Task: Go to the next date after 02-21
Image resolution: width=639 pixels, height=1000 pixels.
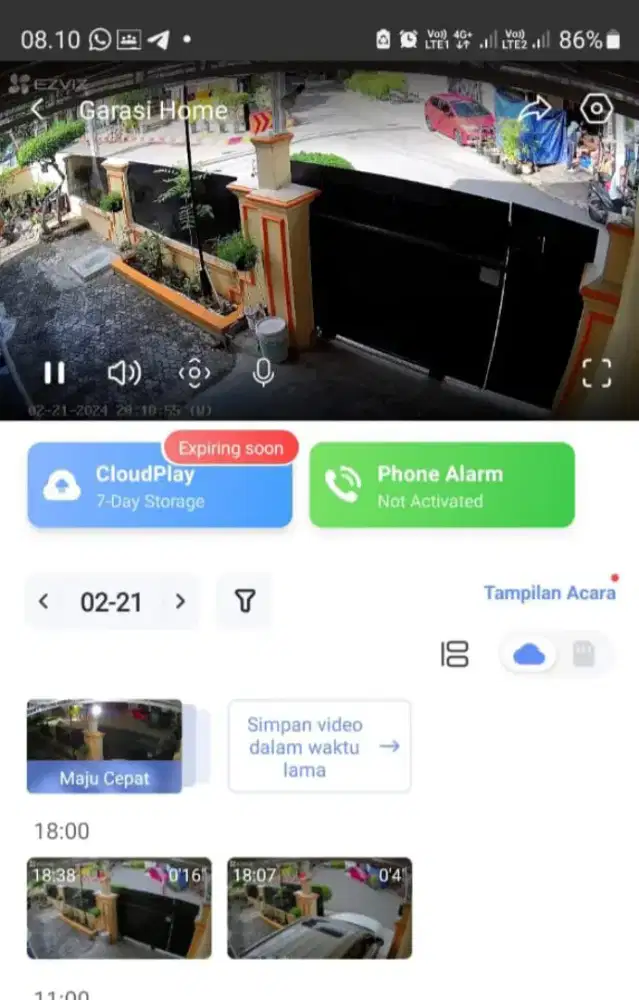Action: click(180, 602)
